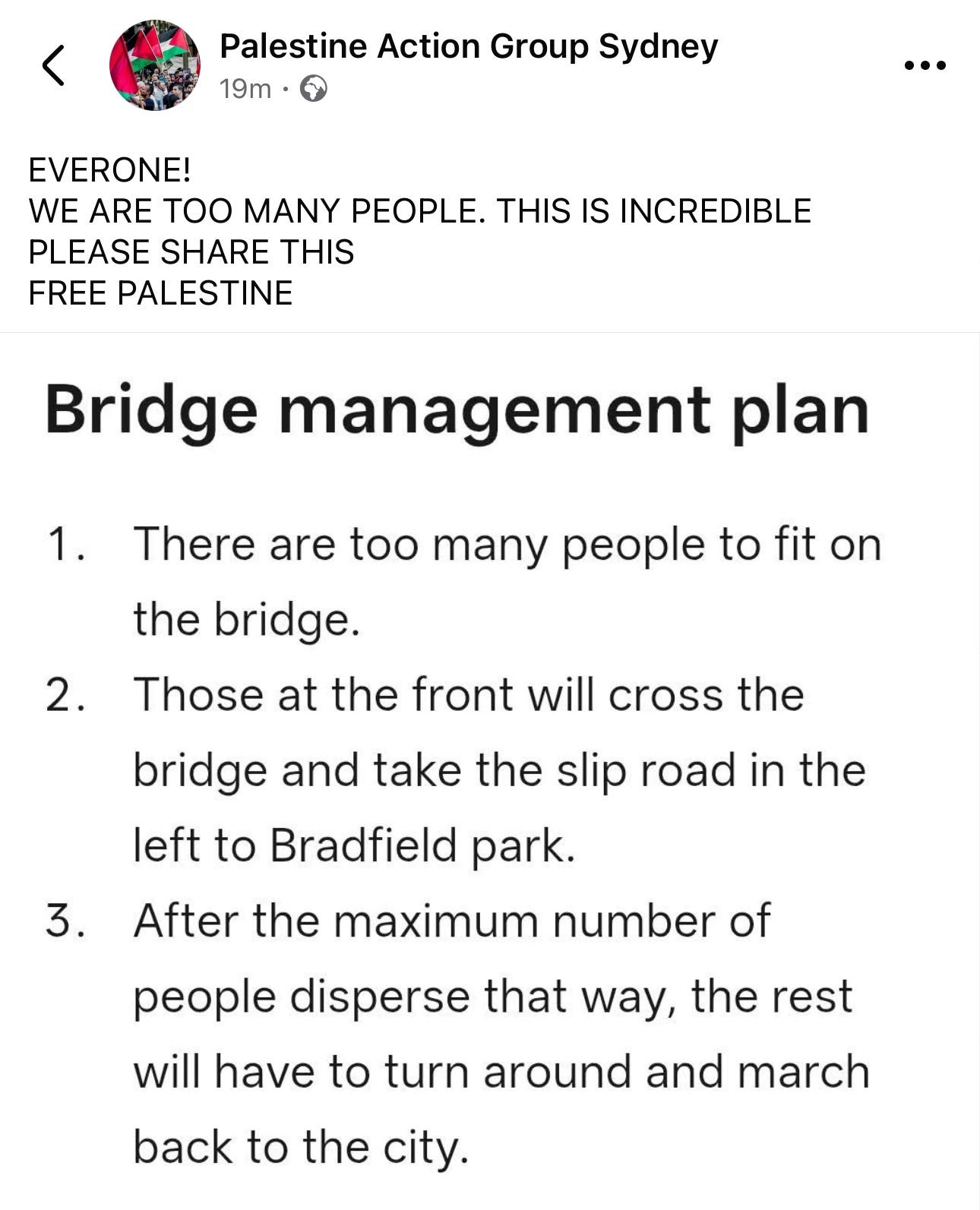Screen dimensions: 980x1210
Task: Tap the Palestine Action Group Sydney page name
Action: pos(468,47)
